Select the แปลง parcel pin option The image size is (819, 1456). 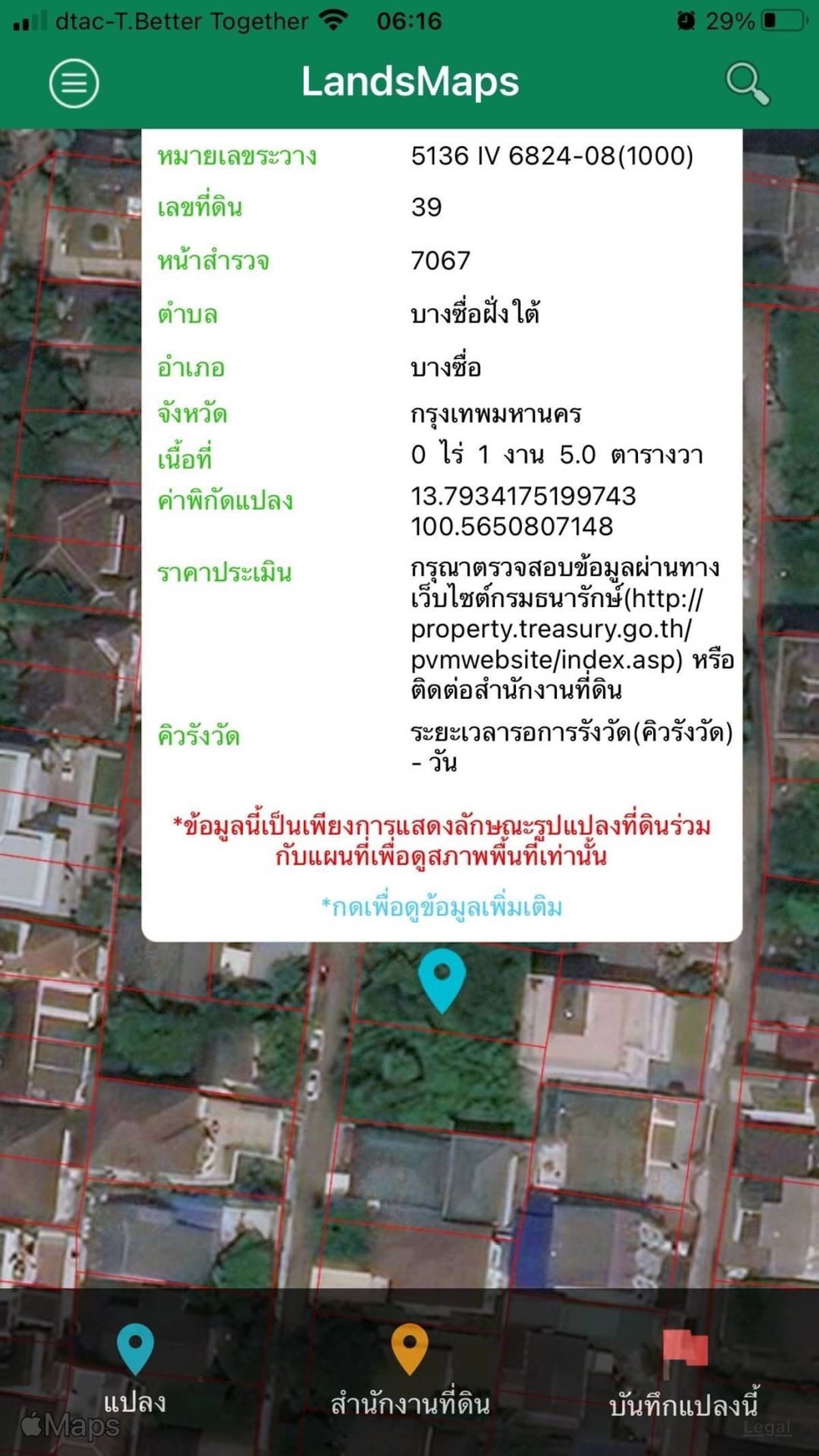(x=135, y=1369)
